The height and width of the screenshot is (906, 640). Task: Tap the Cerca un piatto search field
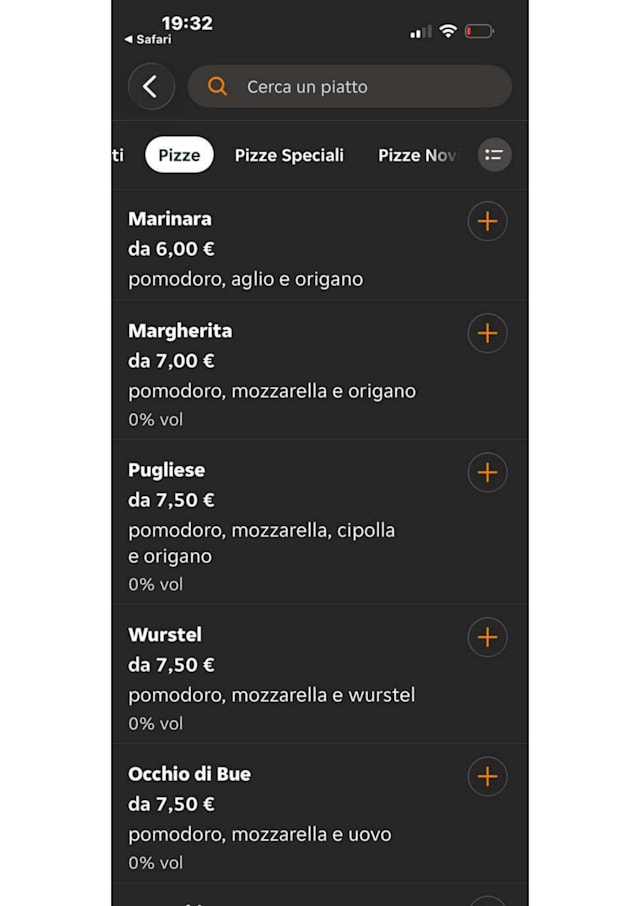[x=350, y=87]
